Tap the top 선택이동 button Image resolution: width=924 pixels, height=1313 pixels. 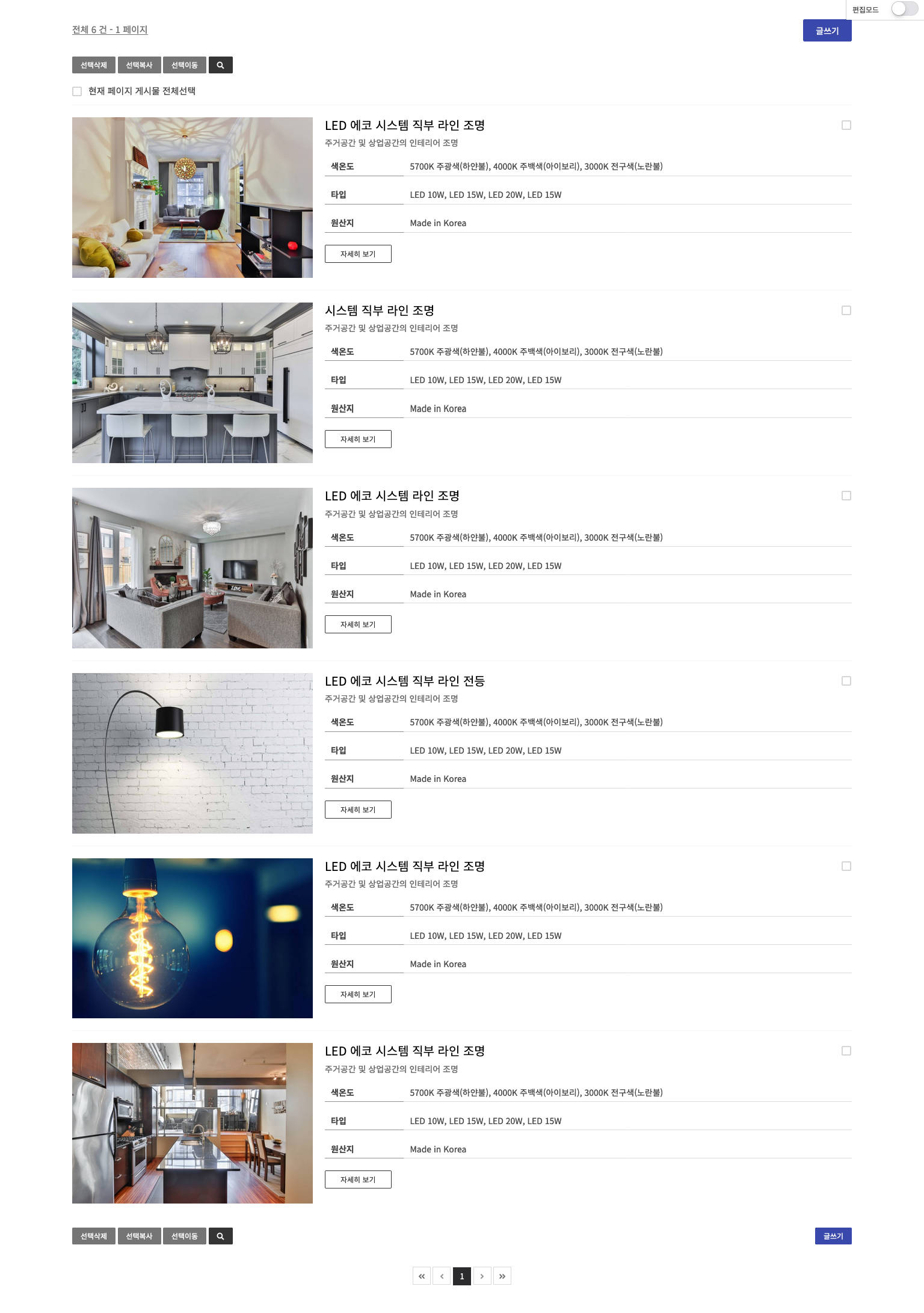[185, 65]
